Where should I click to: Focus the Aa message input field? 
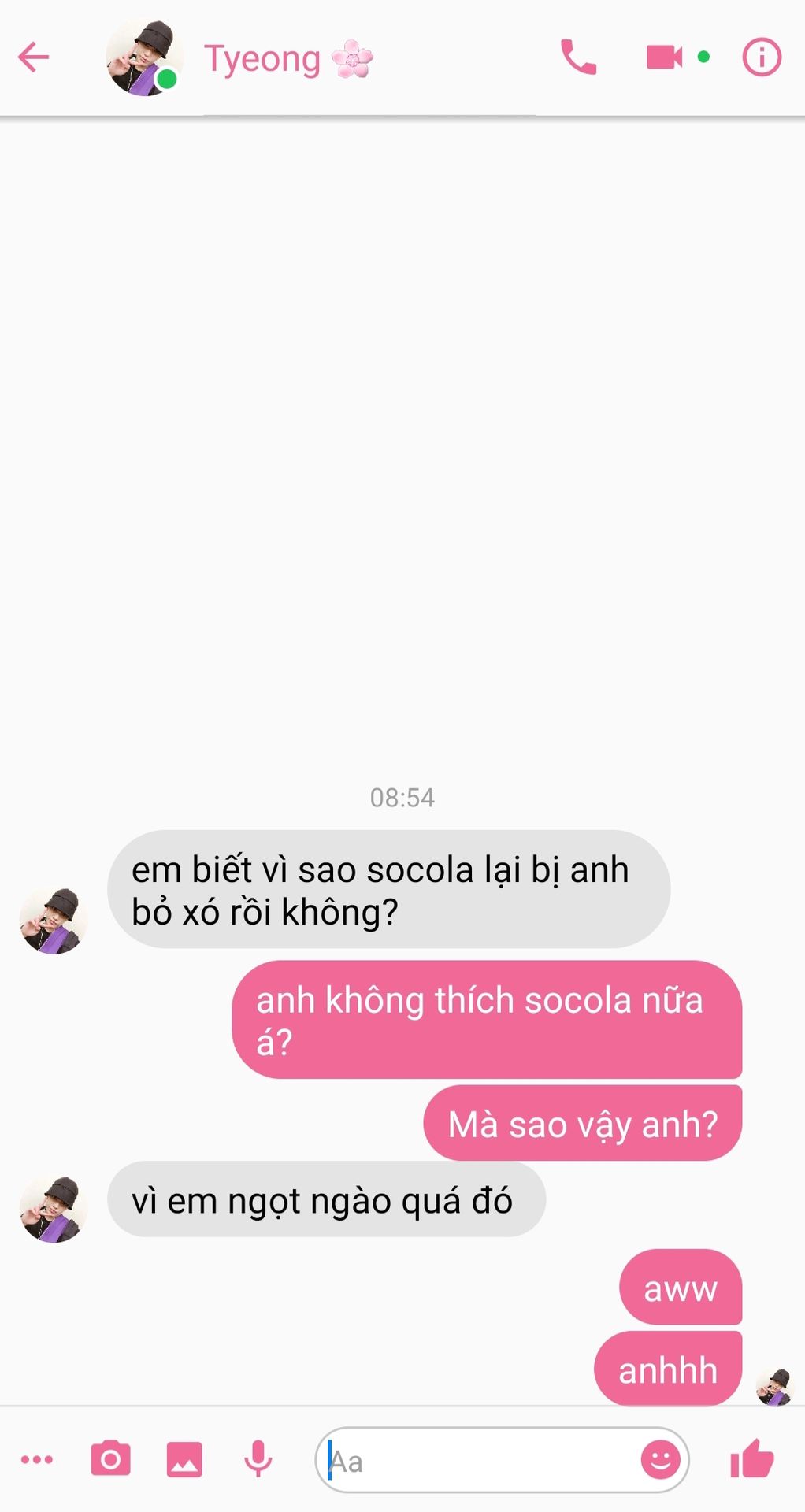(480, 1461)
